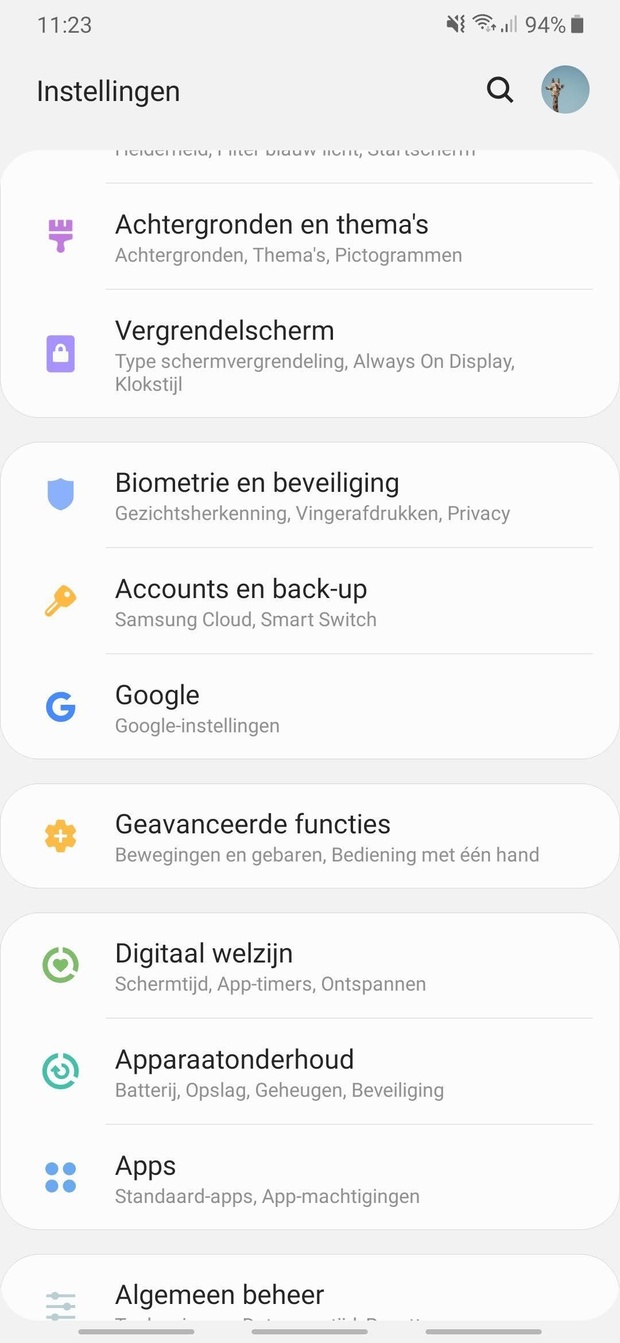Go to Biometrie en beveiliging

tap(310, 496)
